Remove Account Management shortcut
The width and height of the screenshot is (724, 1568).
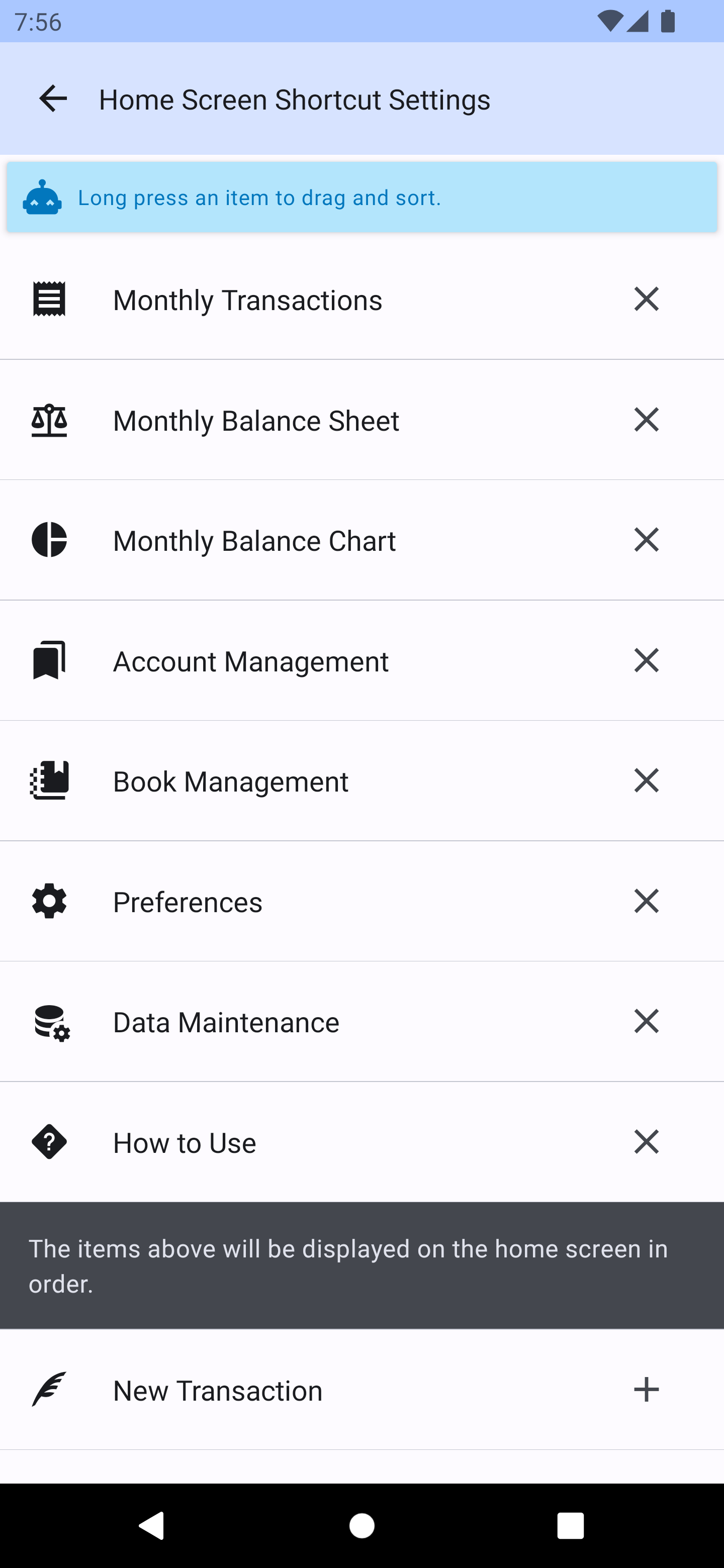pyautogui.click(x=646, y=660)
